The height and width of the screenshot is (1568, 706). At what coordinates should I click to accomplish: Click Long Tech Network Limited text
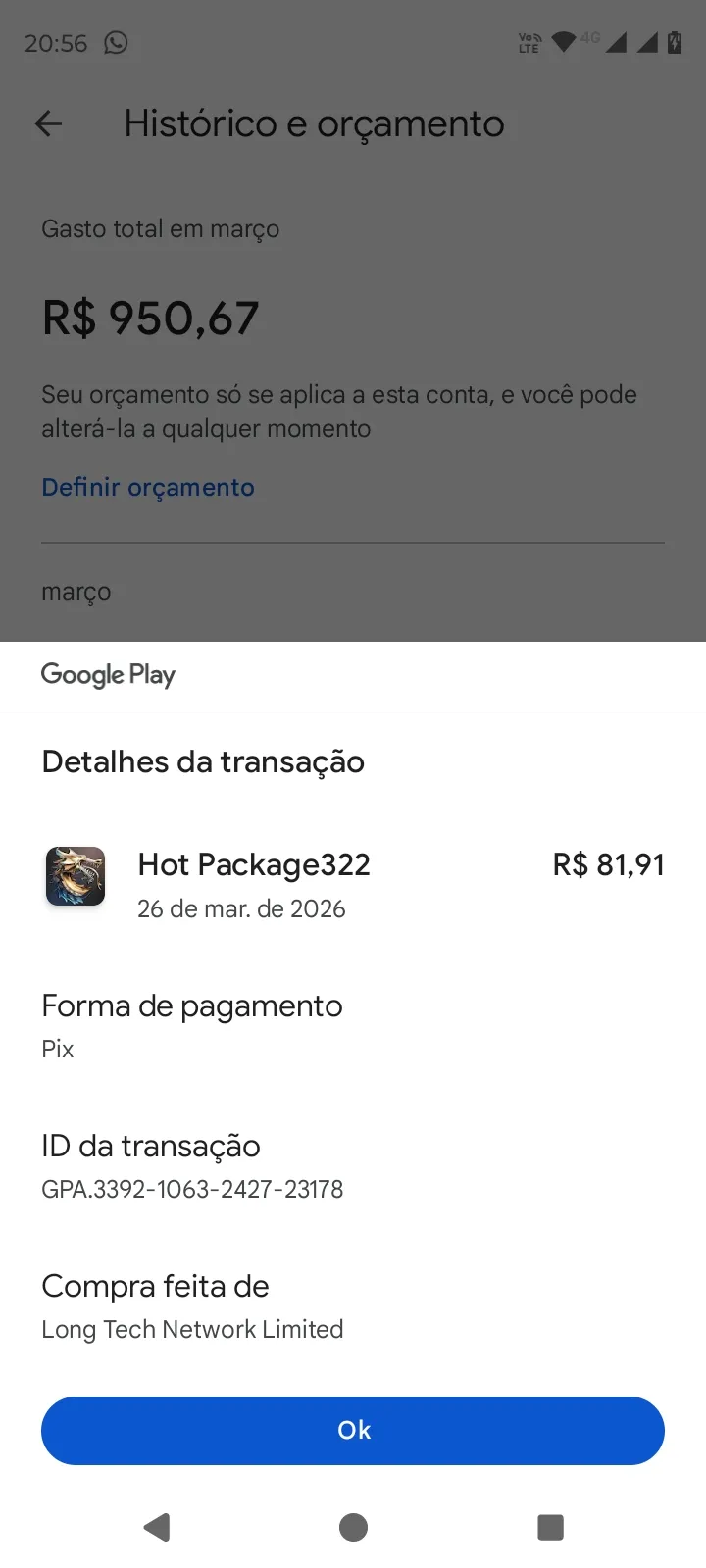tap(192, 1329)
